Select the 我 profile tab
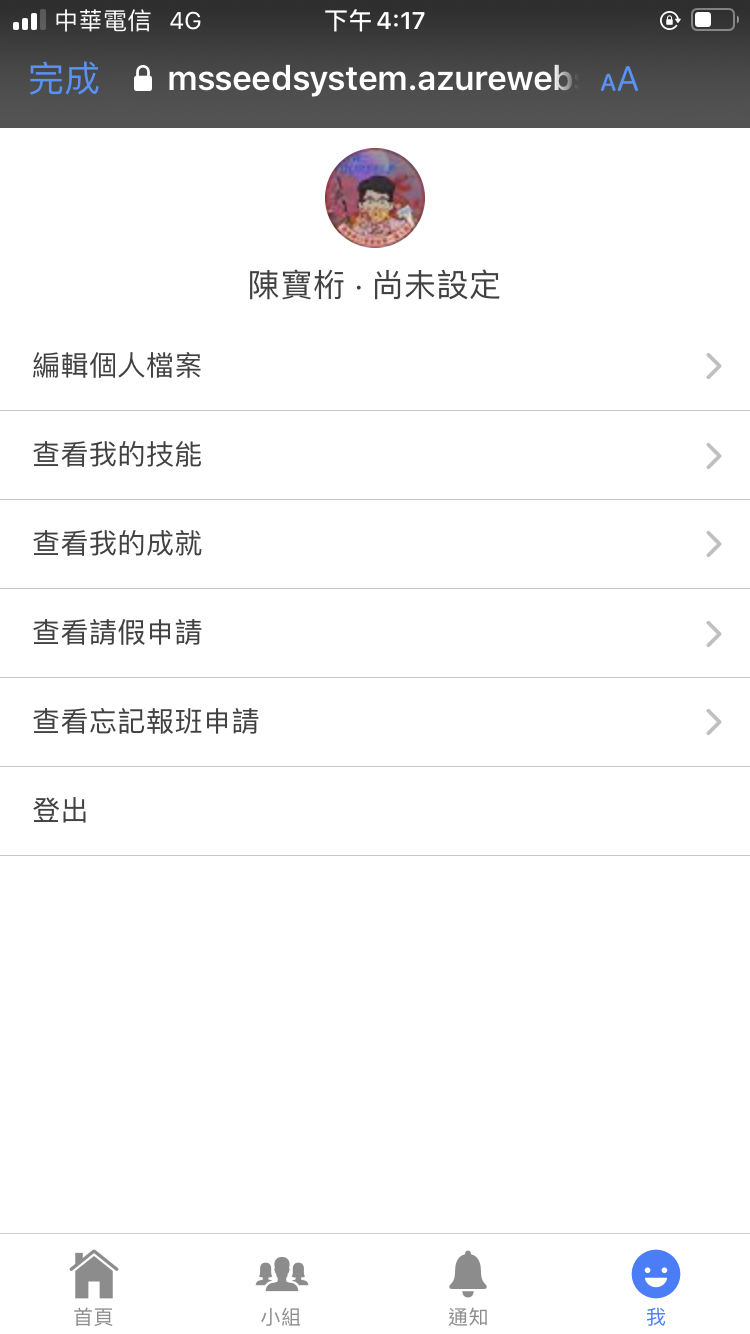This screenshot has width=750, height=1334. click(x=656, y=1287)
